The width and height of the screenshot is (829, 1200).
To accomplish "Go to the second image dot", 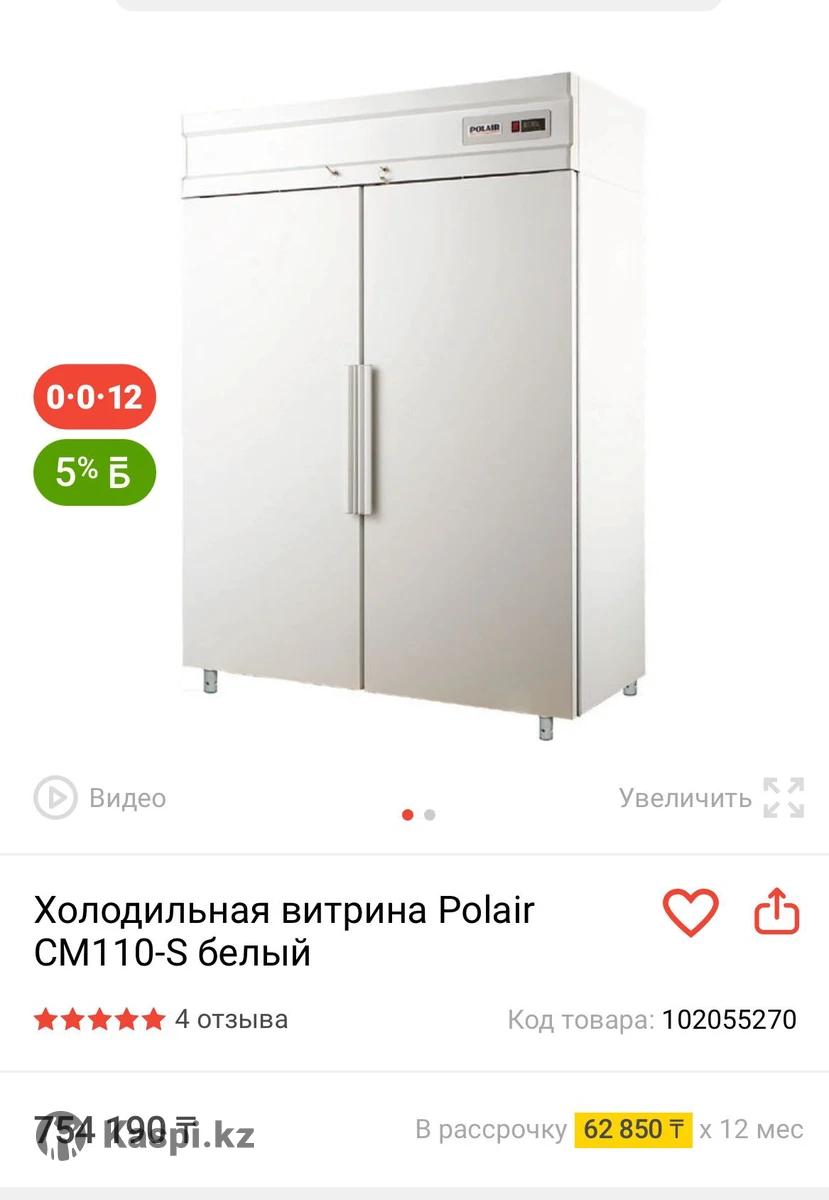I will click(430, 815).
